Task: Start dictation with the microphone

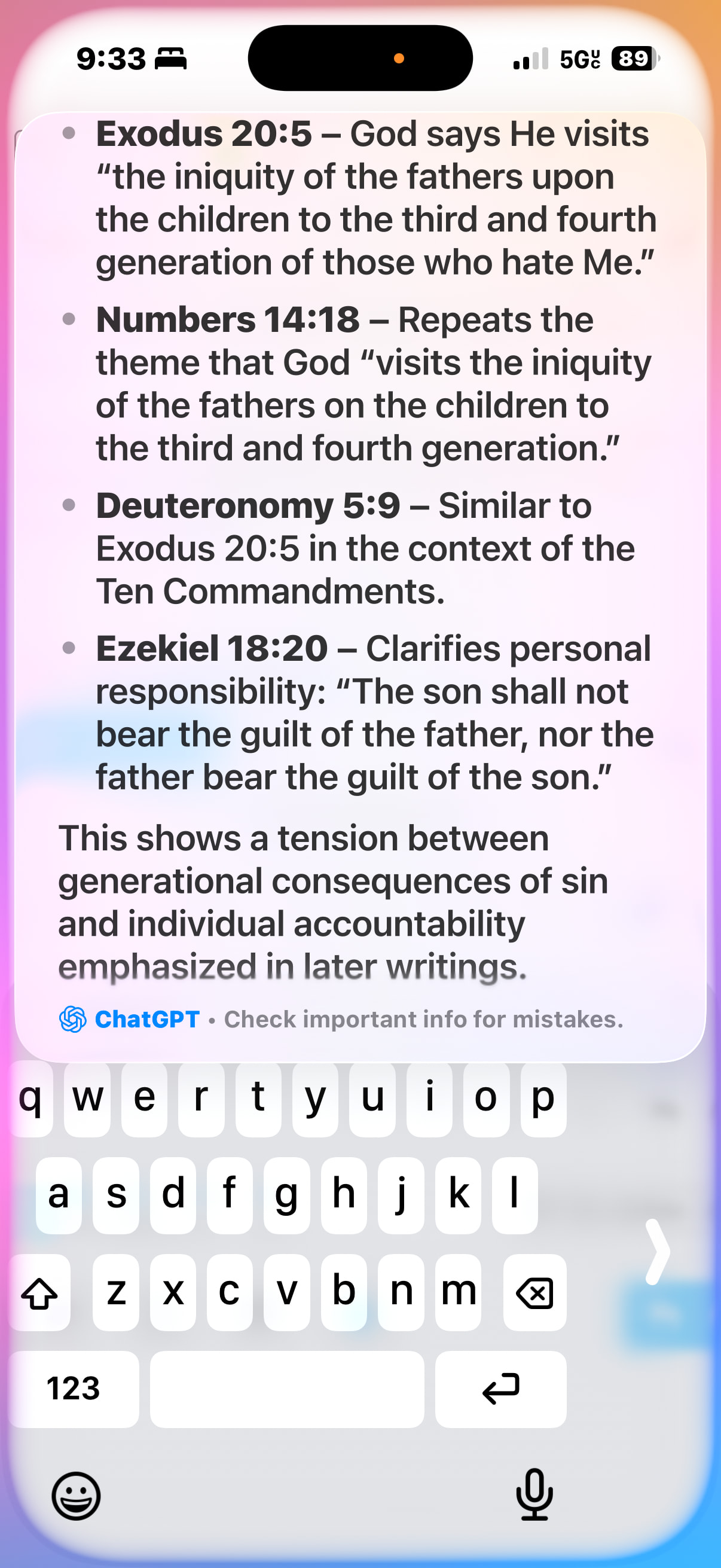Action: point(534,1494)
